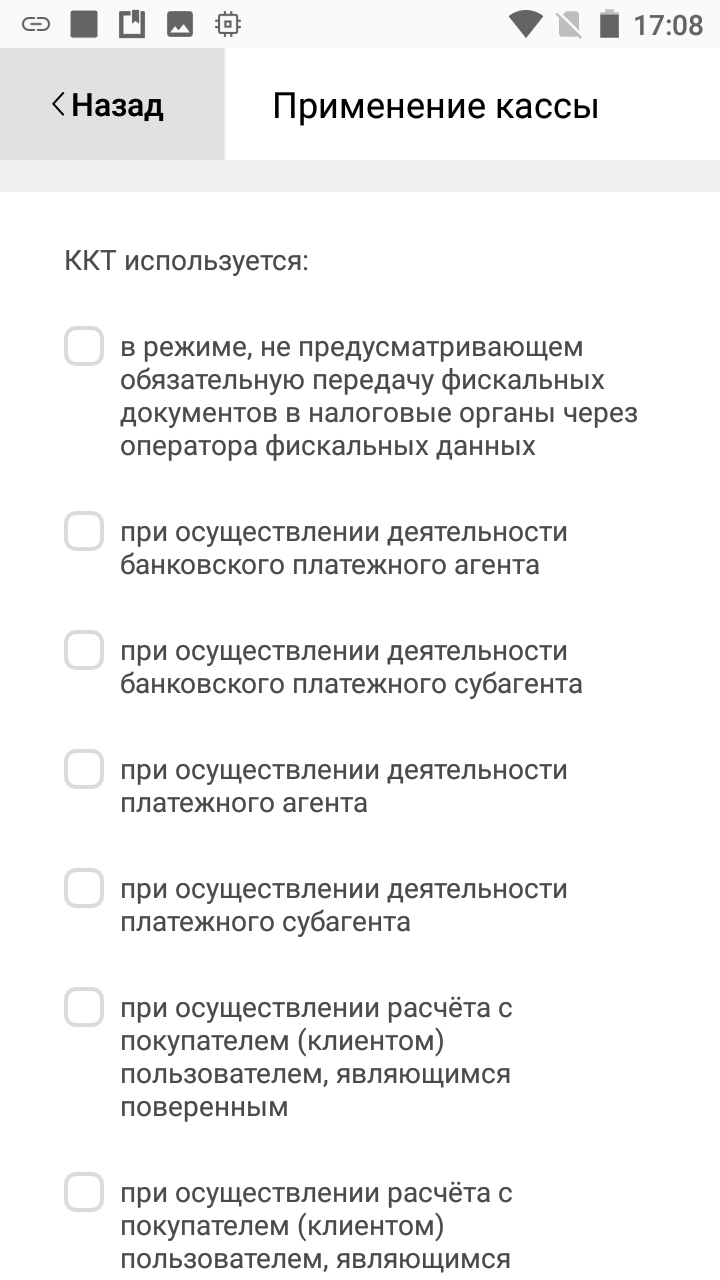Enable the платежного агента checkbox
This screenshot has width=720, height=1280.
pos(84,769)
